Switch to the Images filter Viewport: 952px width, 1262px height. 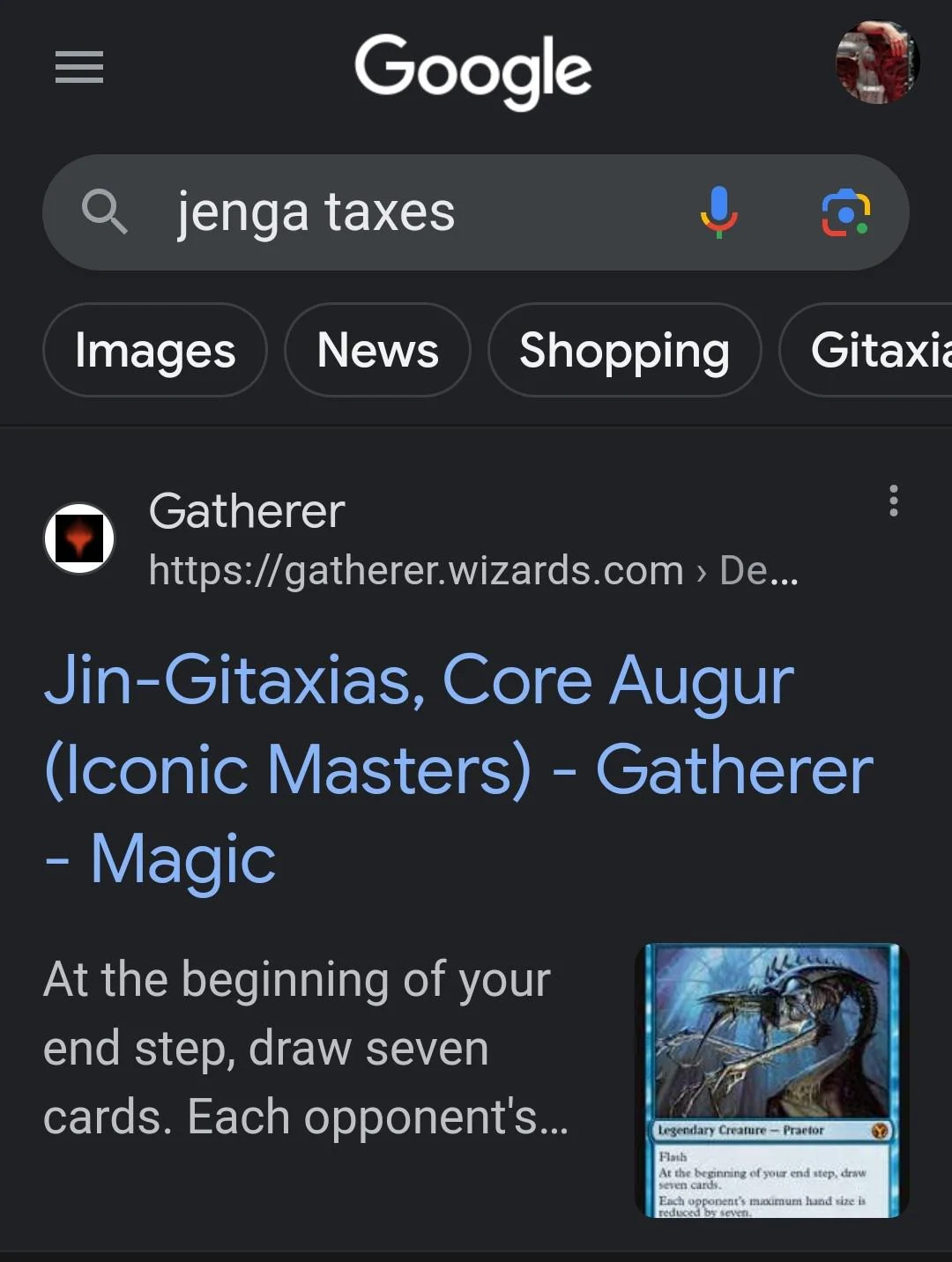point(155,351)
